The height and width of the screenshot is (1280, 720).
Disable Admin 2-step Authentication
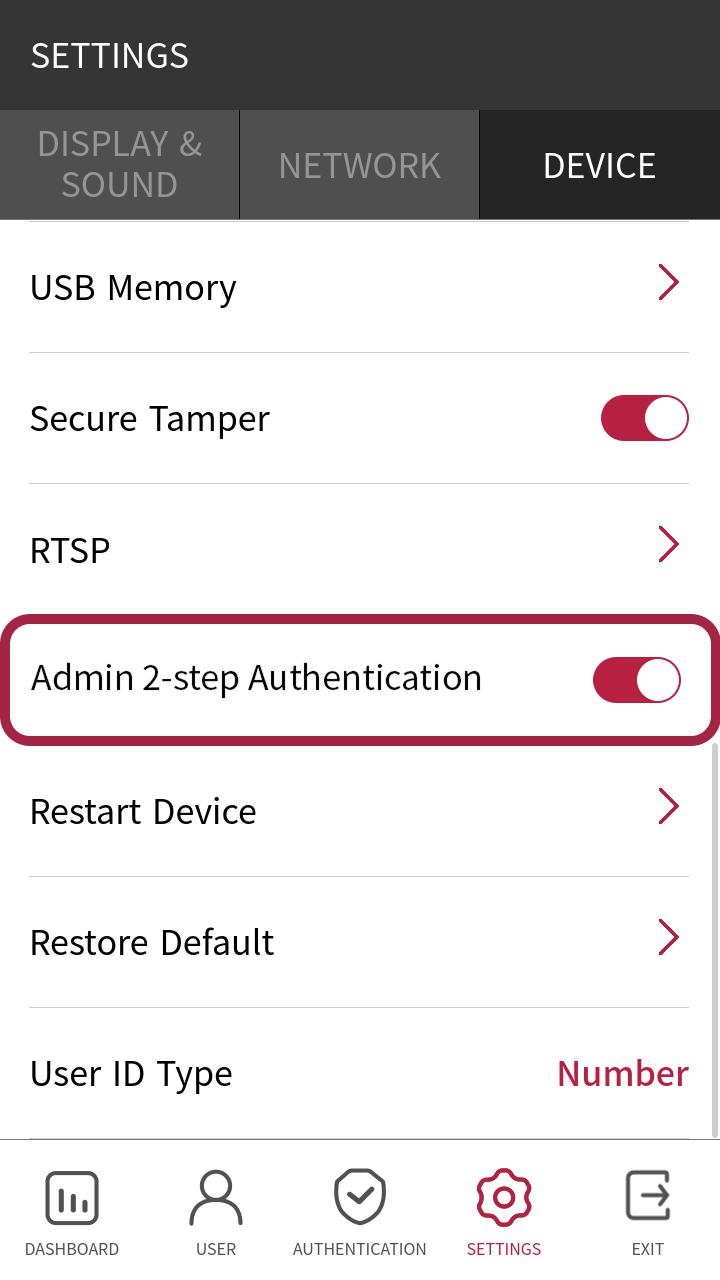(636, 680)
